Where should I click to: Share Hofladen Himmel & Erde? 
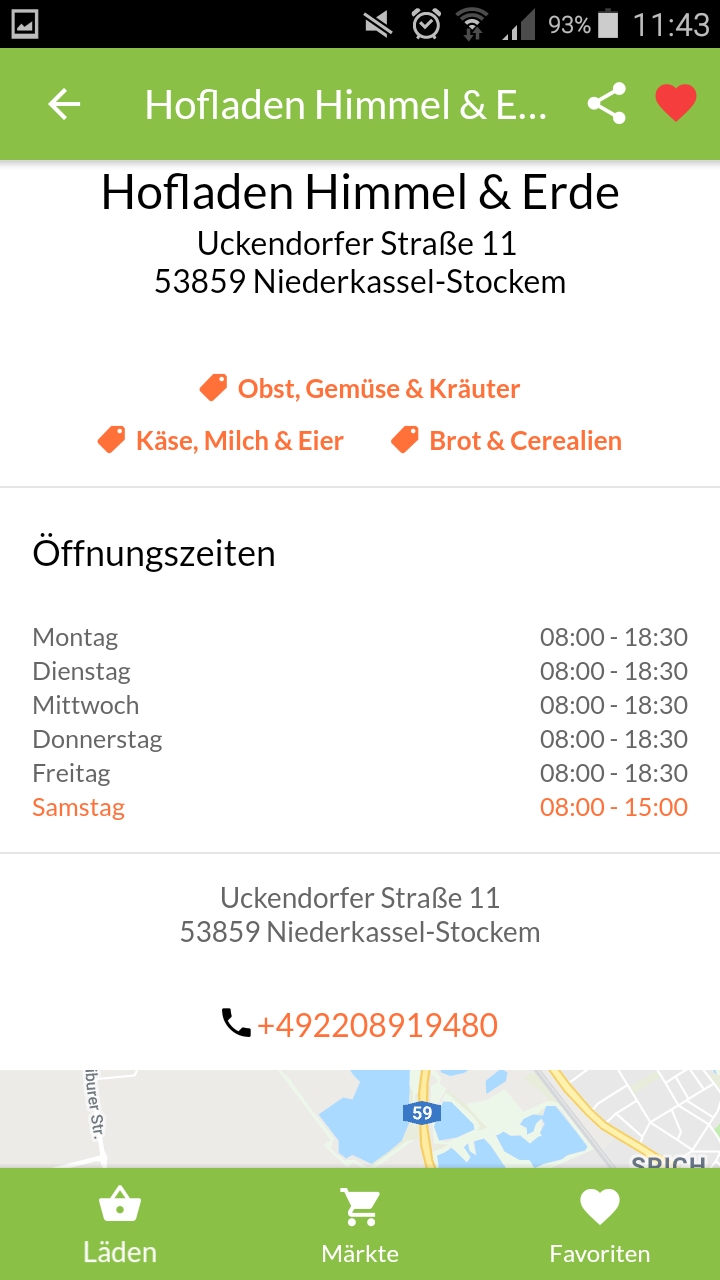tap(606, 104)
